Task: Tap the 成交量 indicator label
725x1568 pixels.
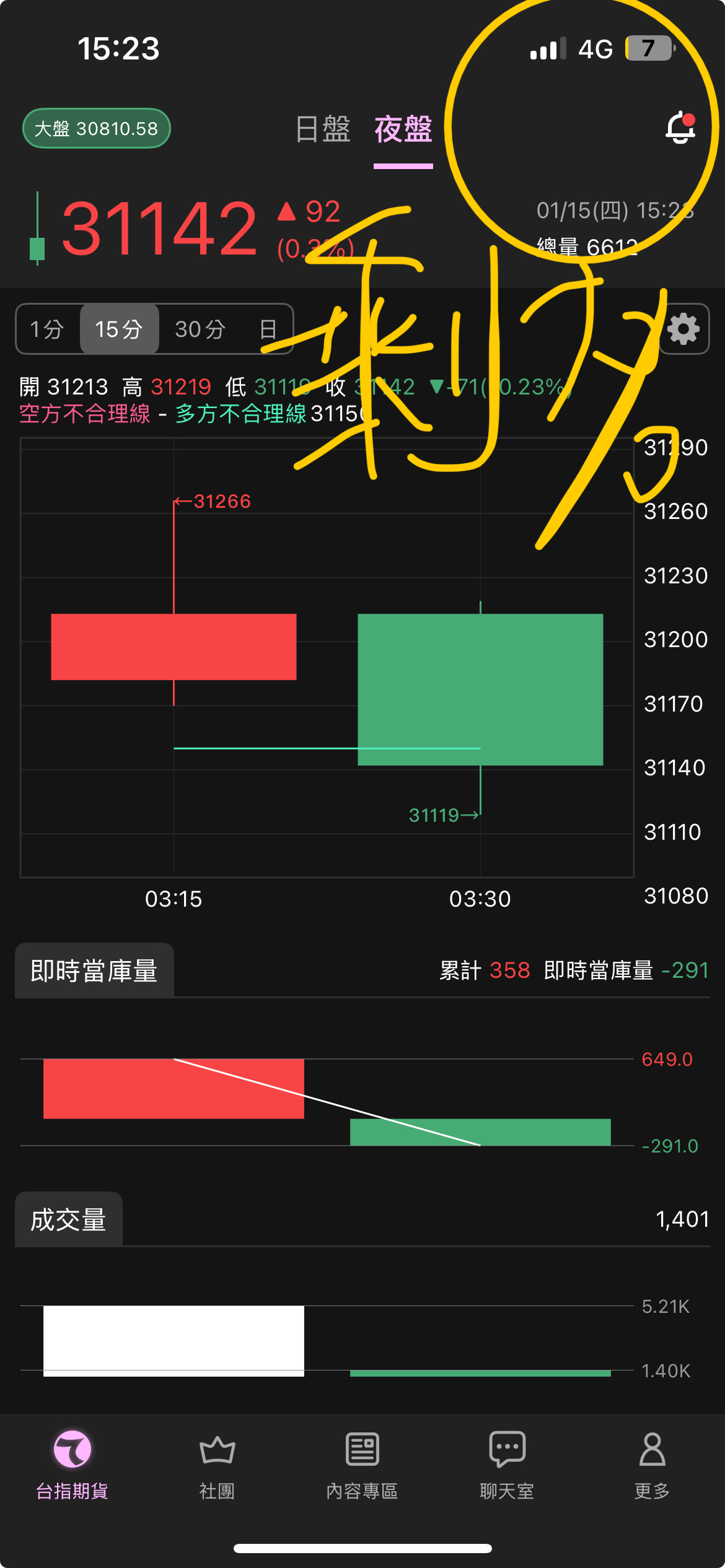Action: click(69, 1219)
